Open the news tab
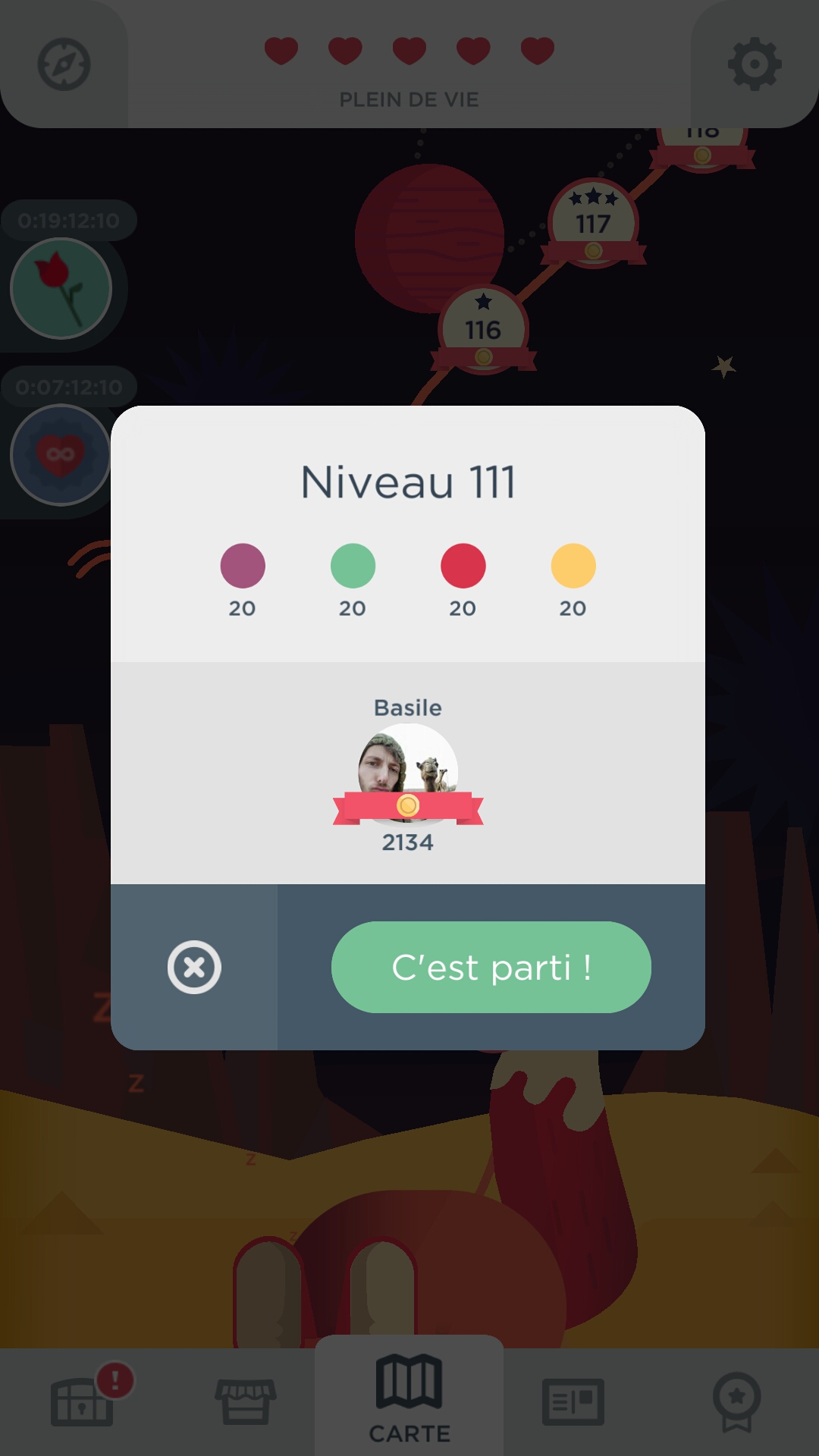Screen dimensions: 819x1456 tap(573, 1400)
